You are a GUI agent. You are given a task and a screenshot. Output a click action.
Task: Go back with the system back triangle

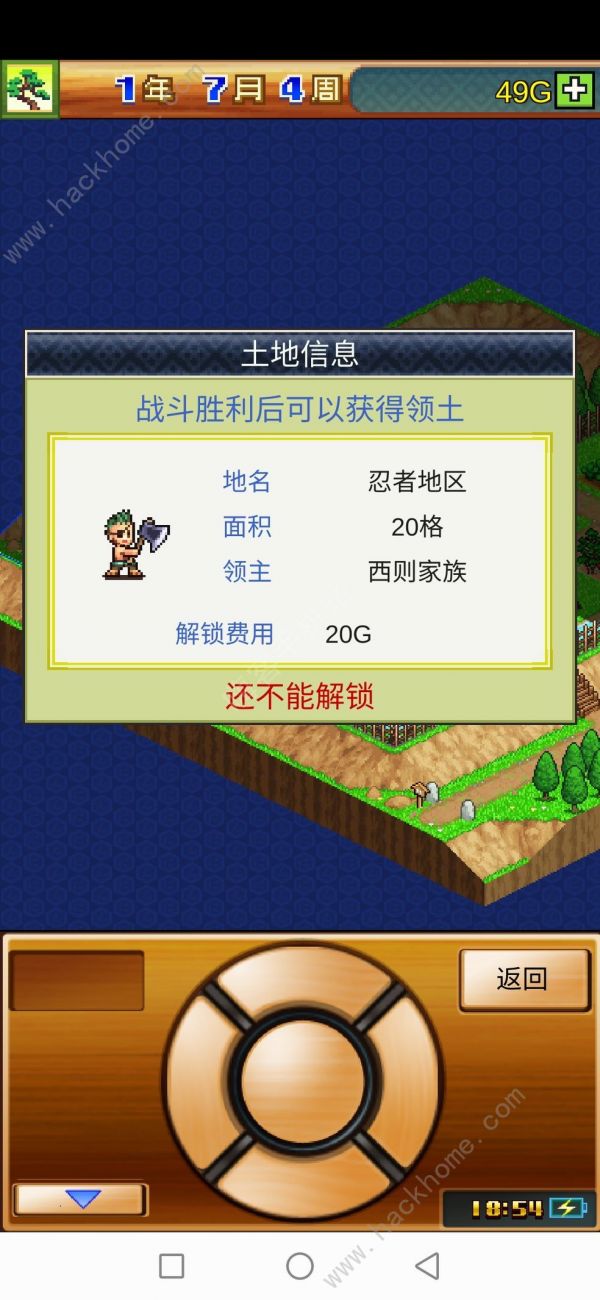coord(427,1266)
